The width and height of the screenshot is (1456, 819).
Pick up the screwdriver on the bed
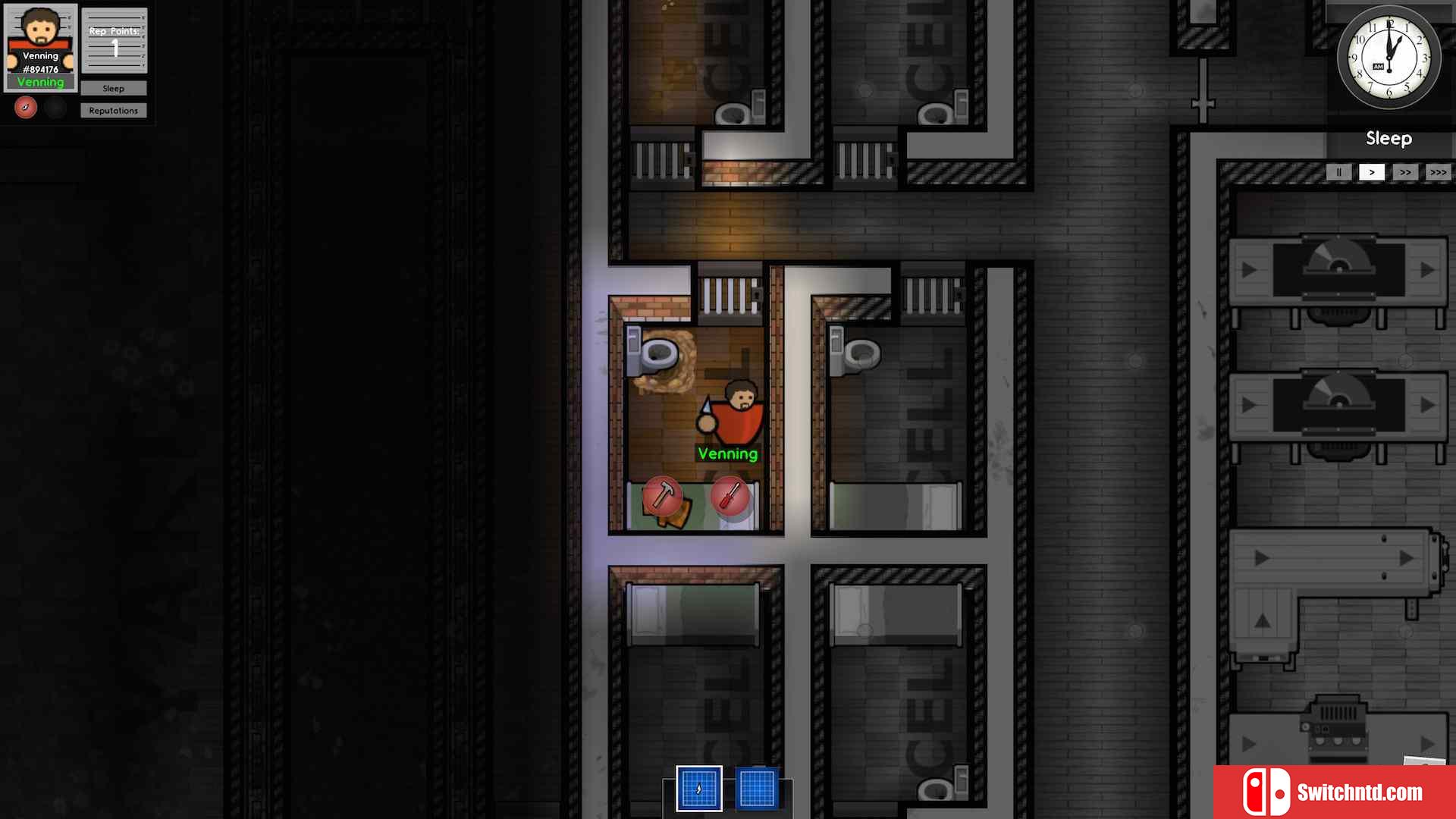click(x=730, y=496)
